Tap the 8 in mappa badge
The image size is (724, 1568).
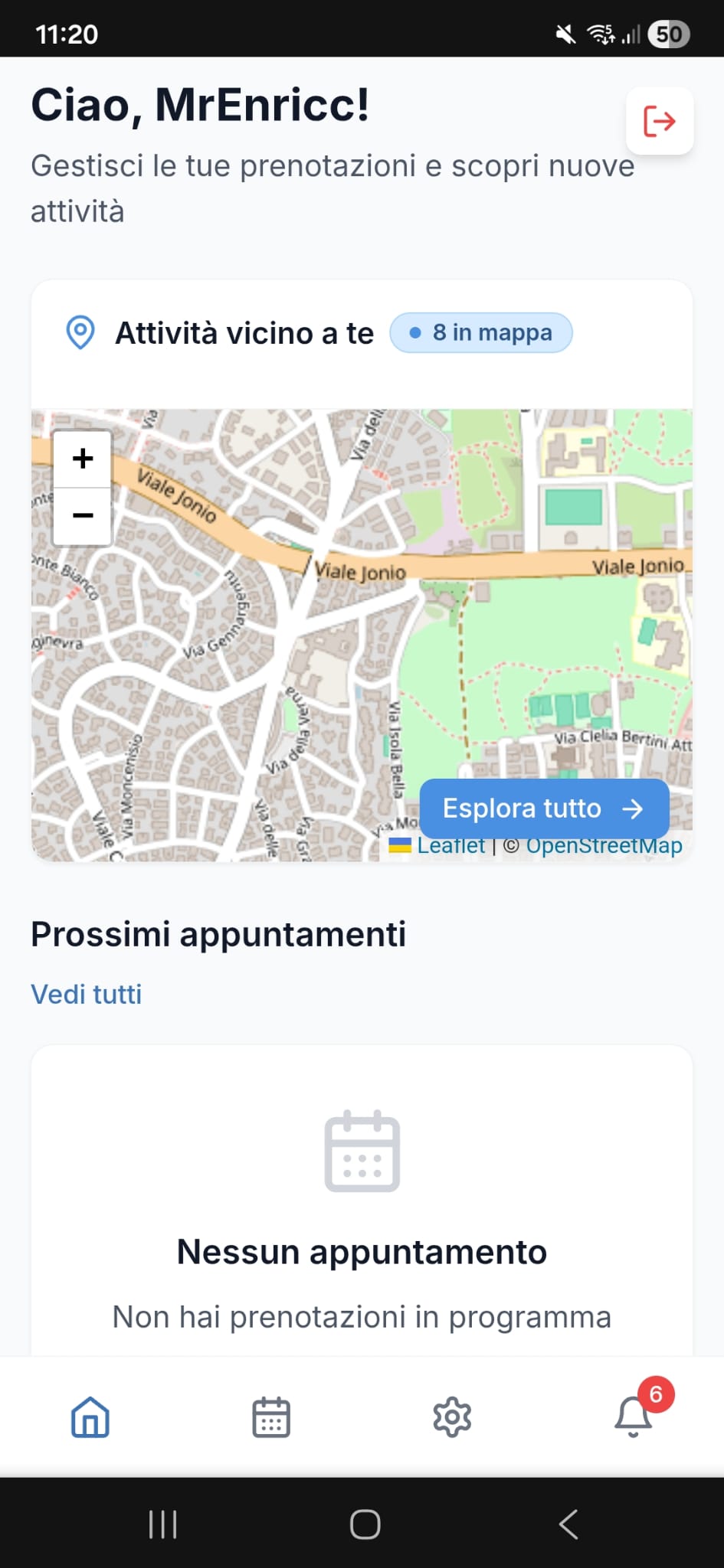pos(480,332)
